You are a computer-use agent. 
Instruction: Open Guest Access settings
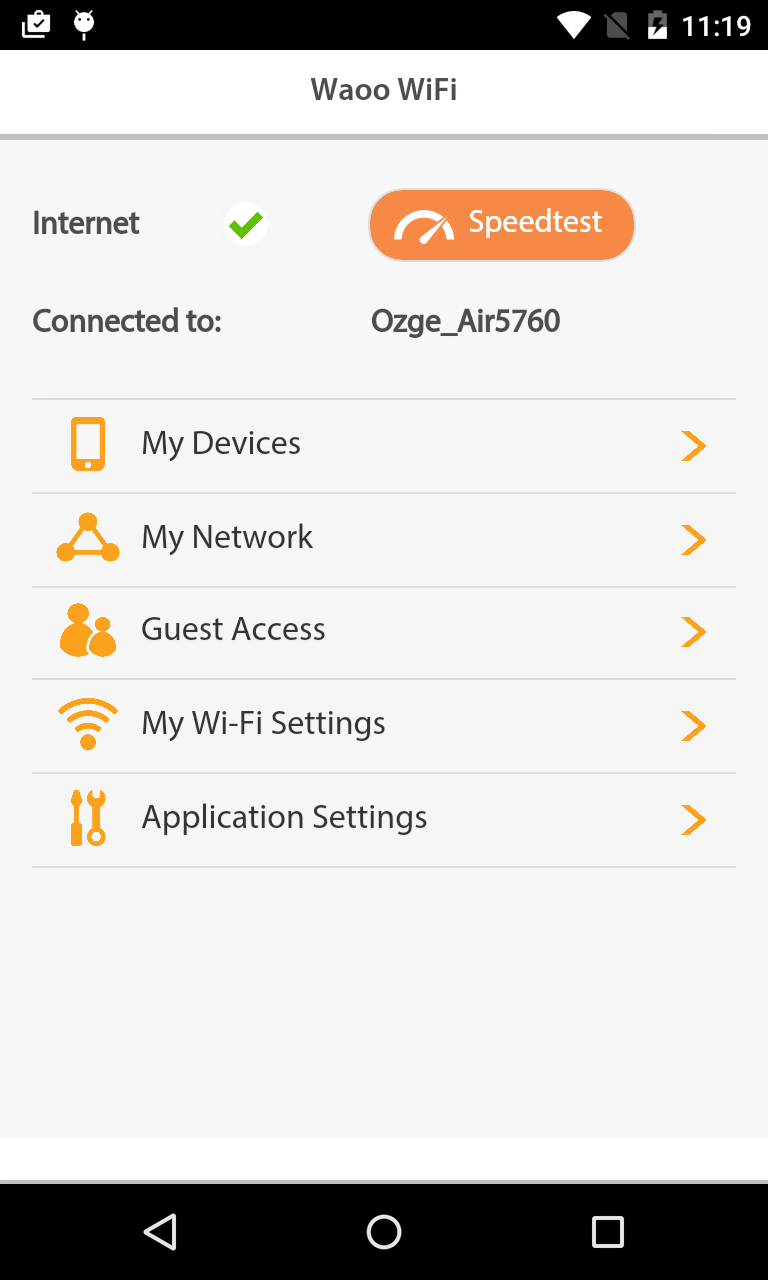(x=384, y=632)
